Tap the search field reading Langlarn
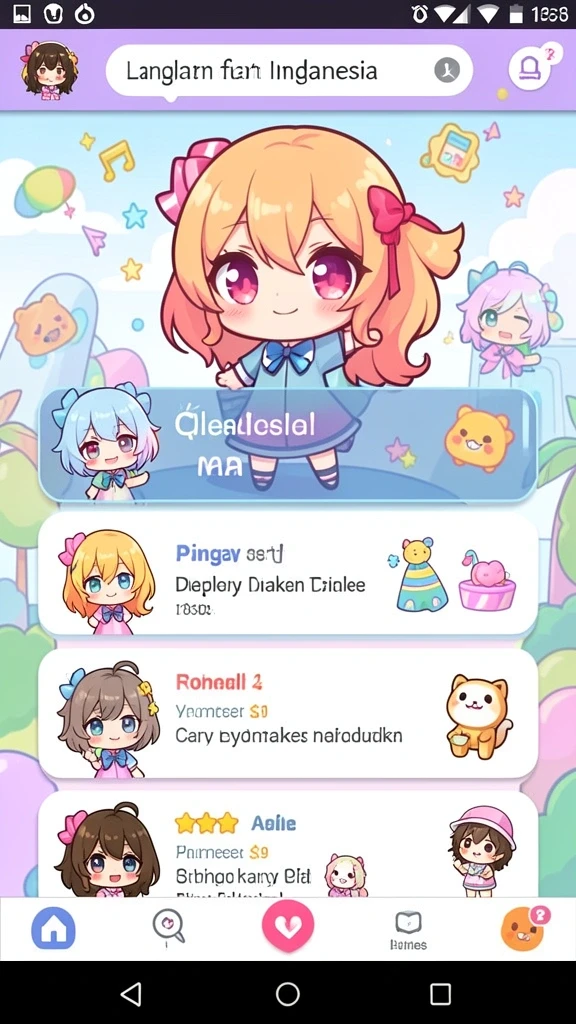Viewport: 576px width, 1024px height. 289,71
